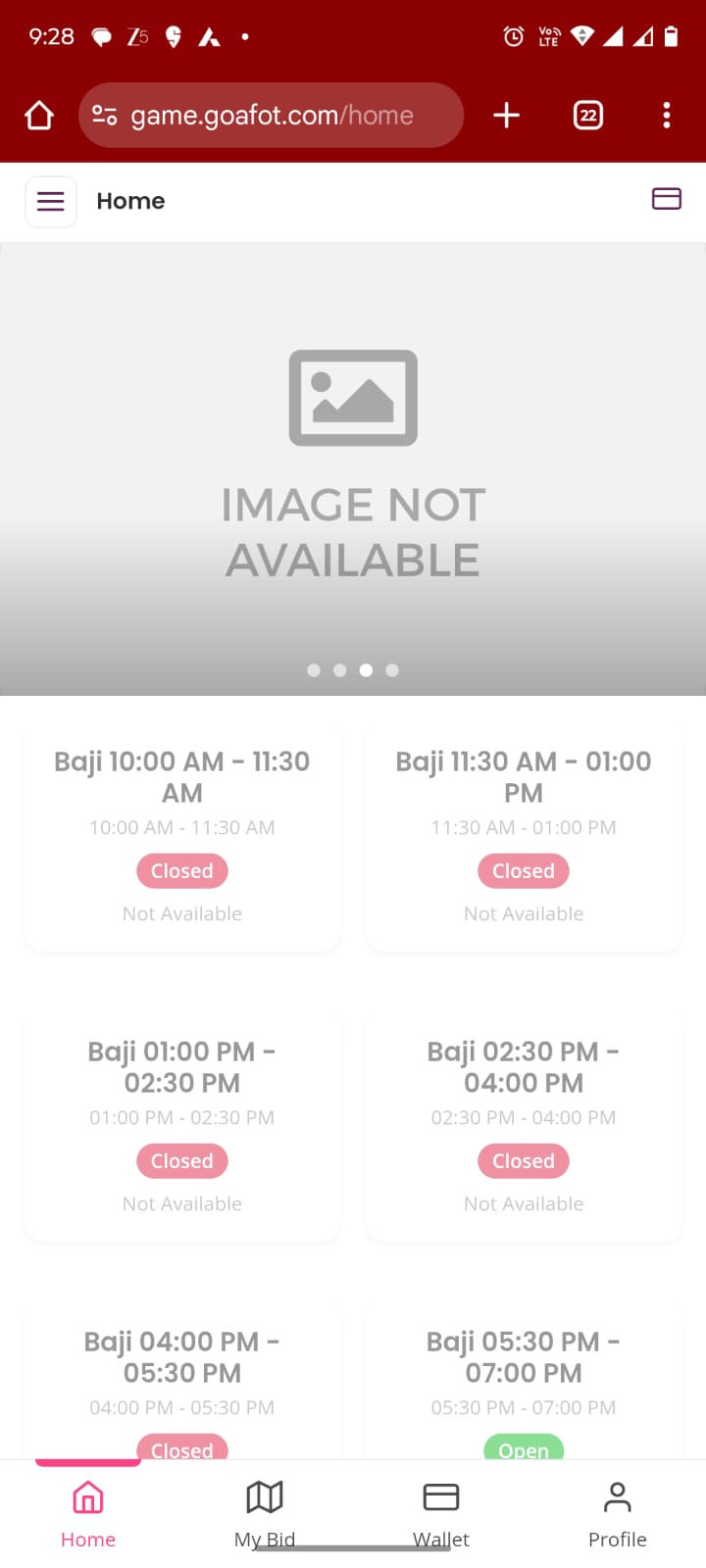Image resolution: width=706 pixels, height=1568 pixels.
Task: Tap the browser home icon
Action: coord(39,115)
